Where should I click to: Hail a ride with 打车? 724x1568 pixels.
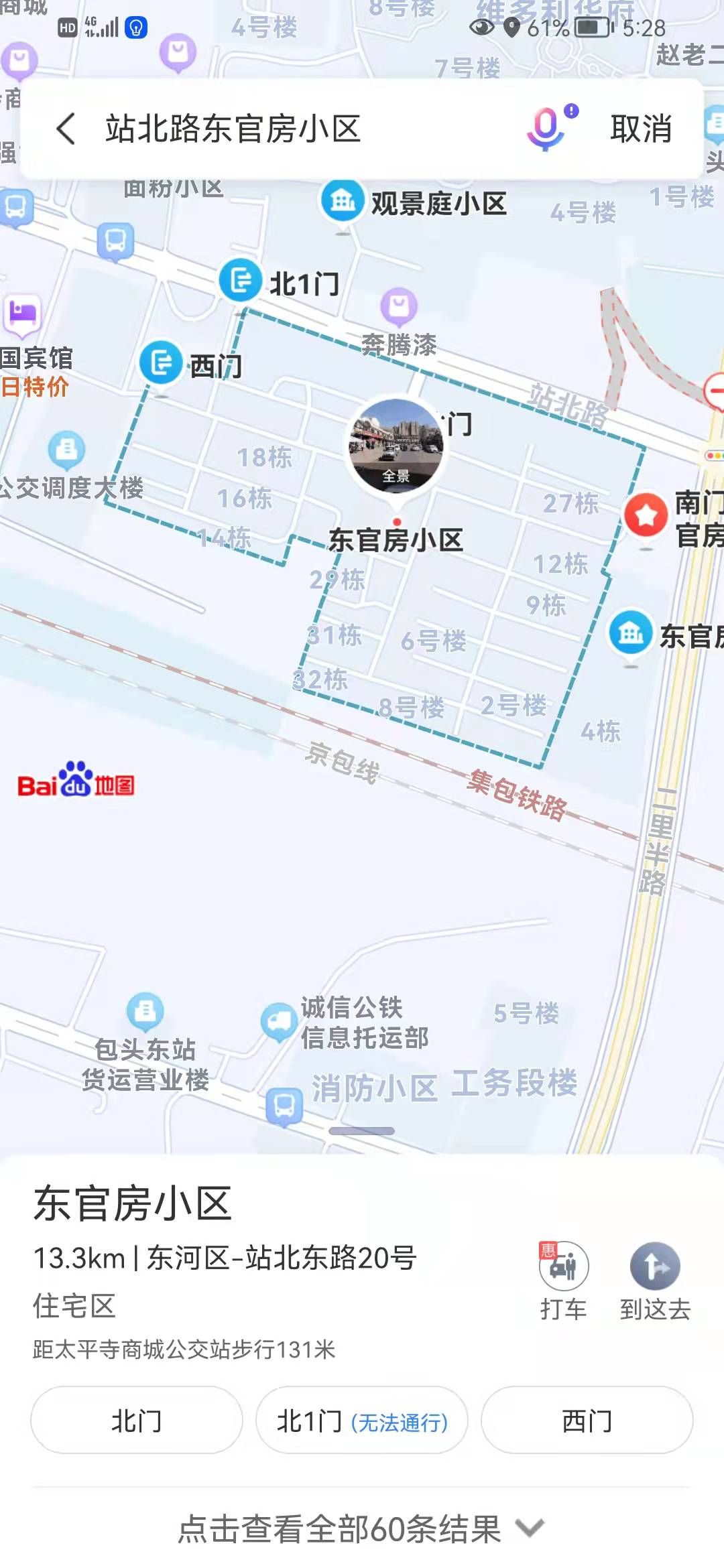tap(564, 1279)
